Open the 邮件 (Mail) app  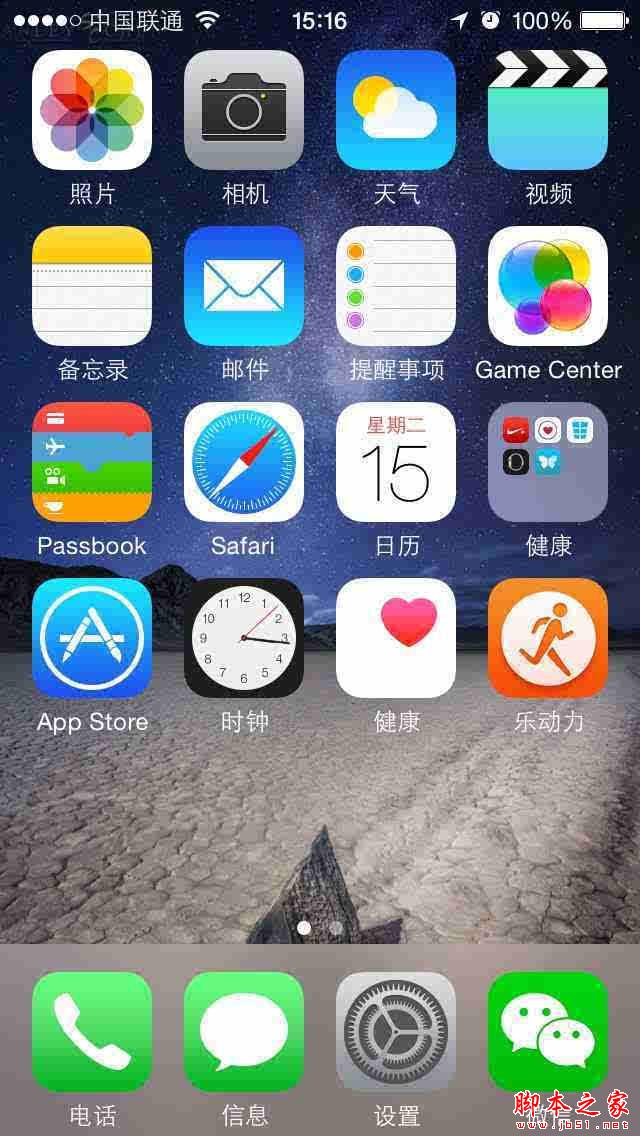point(244,286)
